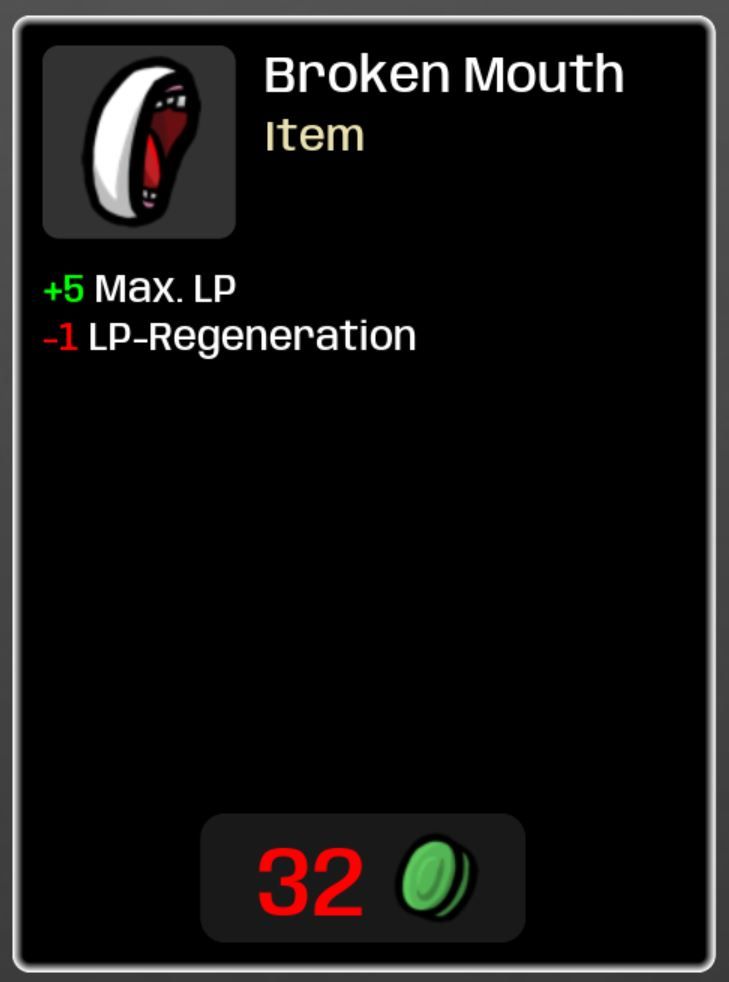Buy Broken Mouth for 32 materials
The width and height of the screenshot is (729, 982).
[362, 878]
